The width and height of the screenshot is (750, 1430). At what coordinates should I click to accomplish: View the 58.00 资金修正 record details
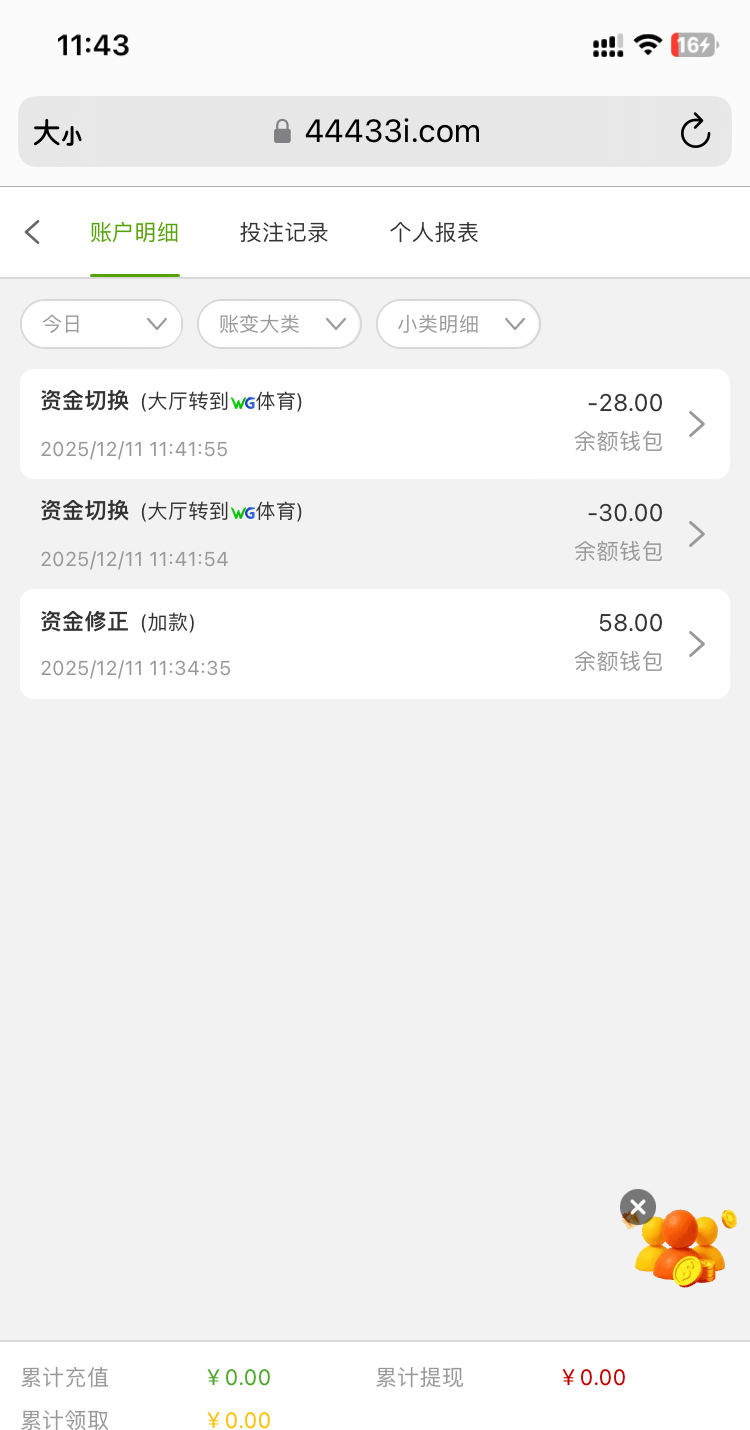pyautogui.click(x=375, y=644)
